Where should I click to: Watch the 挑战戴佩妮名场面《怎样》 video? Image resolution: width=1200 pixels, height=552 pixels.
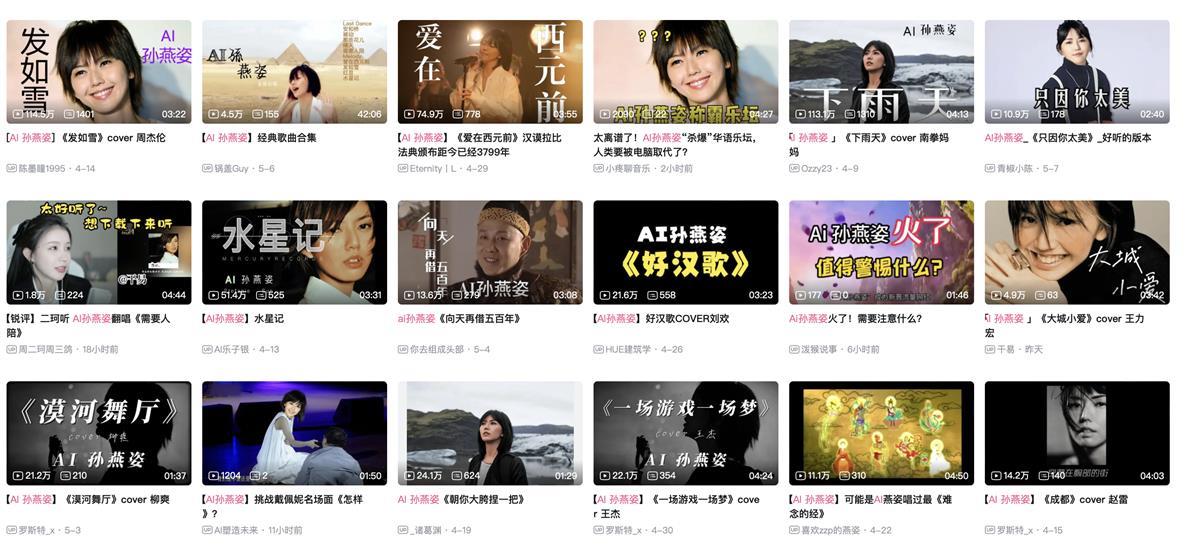coord(294,433)
